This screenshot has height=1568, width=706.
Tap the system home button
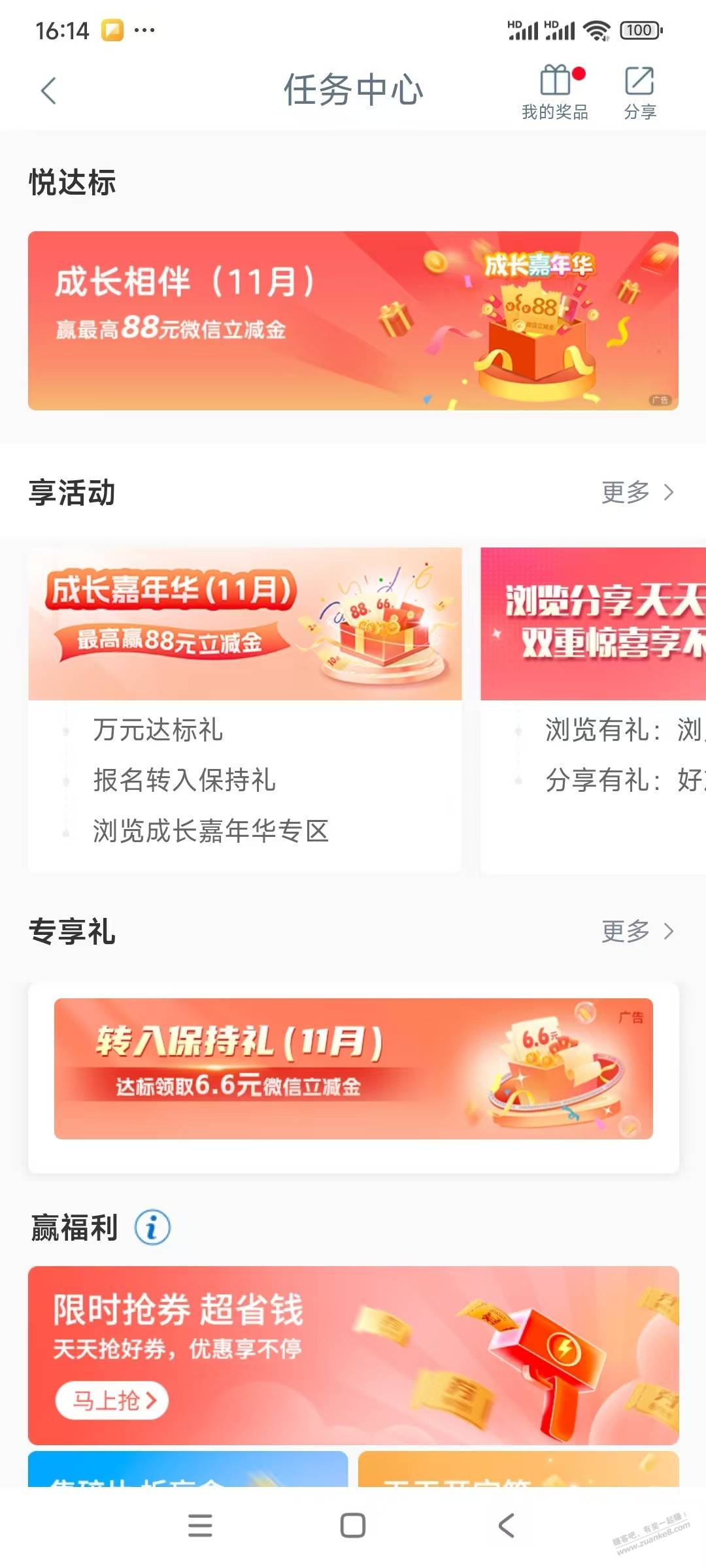coord(353,1526)
